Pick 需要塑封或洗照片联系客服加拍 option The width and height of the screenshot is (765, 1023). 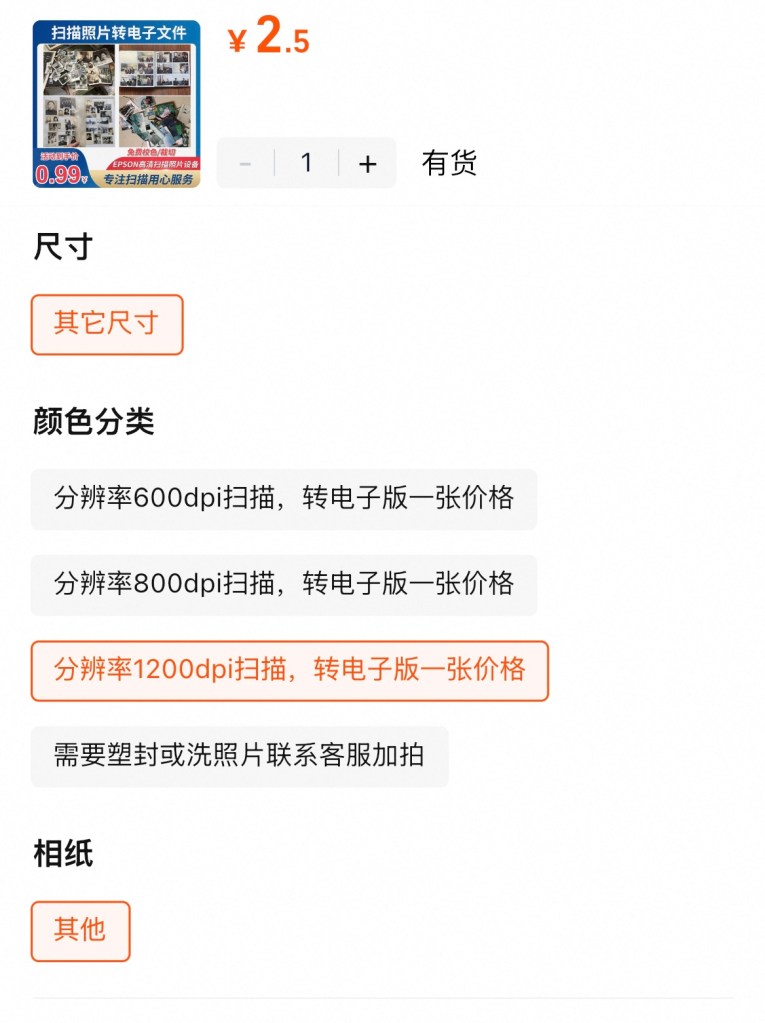coord(239,756)
